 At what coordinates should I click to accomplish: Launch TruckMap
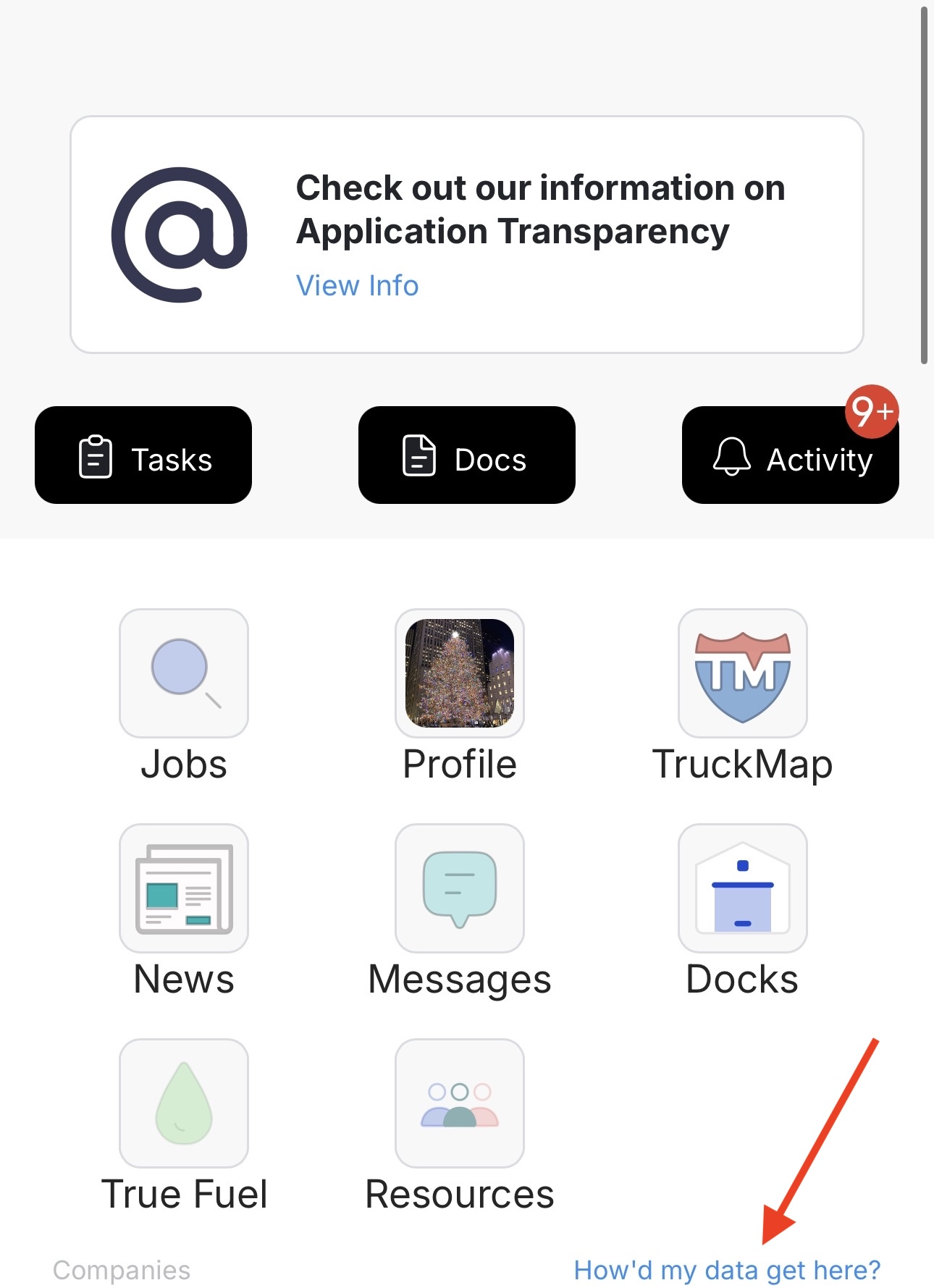point(742,673)
